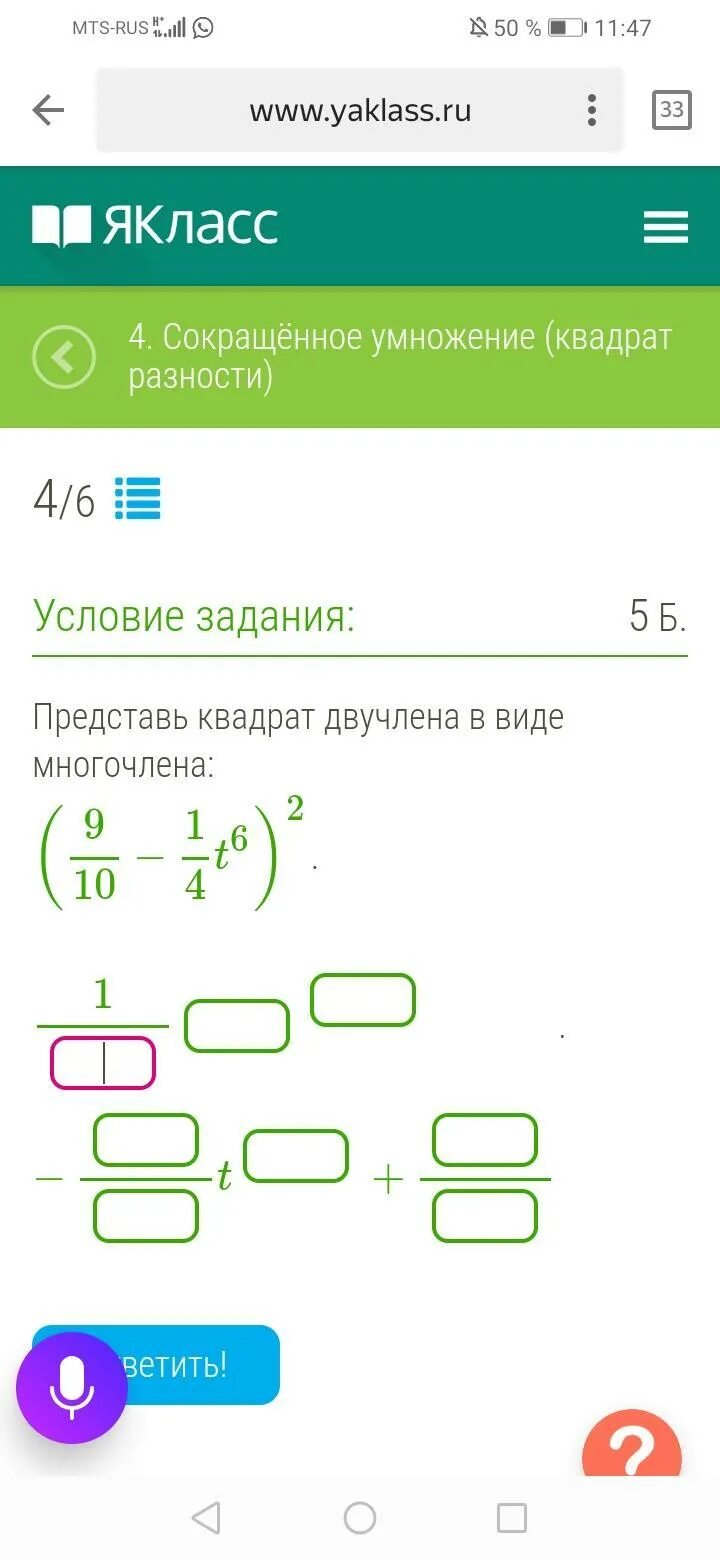Tap the exponent field after t
The image size is (720, 1560).
(296, 1156)
